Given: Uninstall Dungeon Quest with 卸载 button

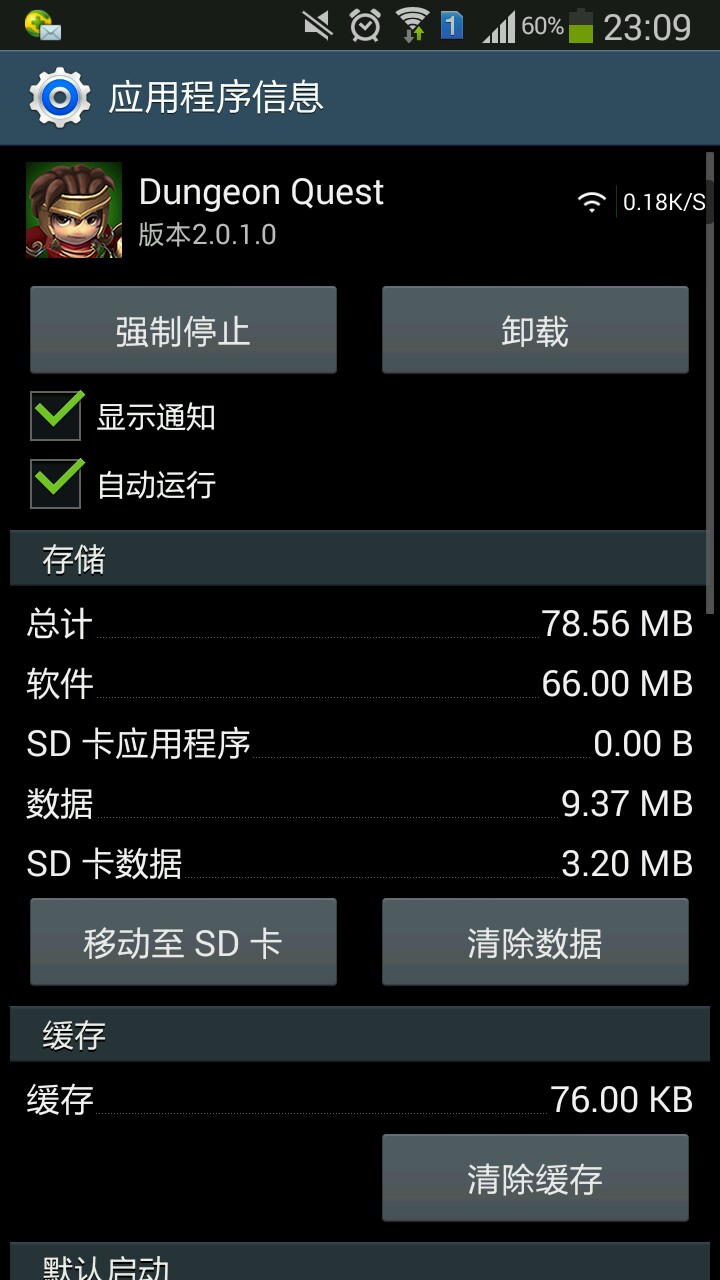Looking at the screenshot, I should (x=535, y=331).
